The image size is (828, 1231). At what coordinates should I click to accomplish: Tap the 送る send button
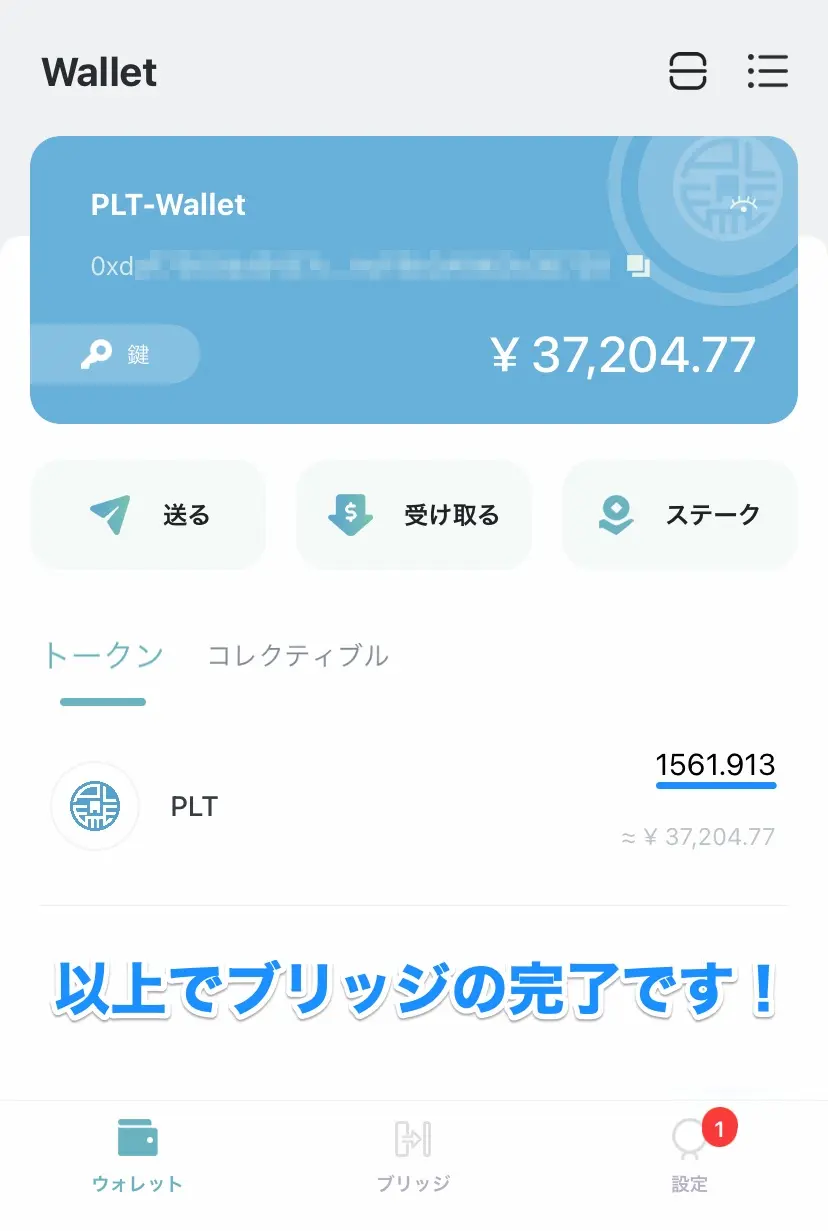(x=148, y=515)
